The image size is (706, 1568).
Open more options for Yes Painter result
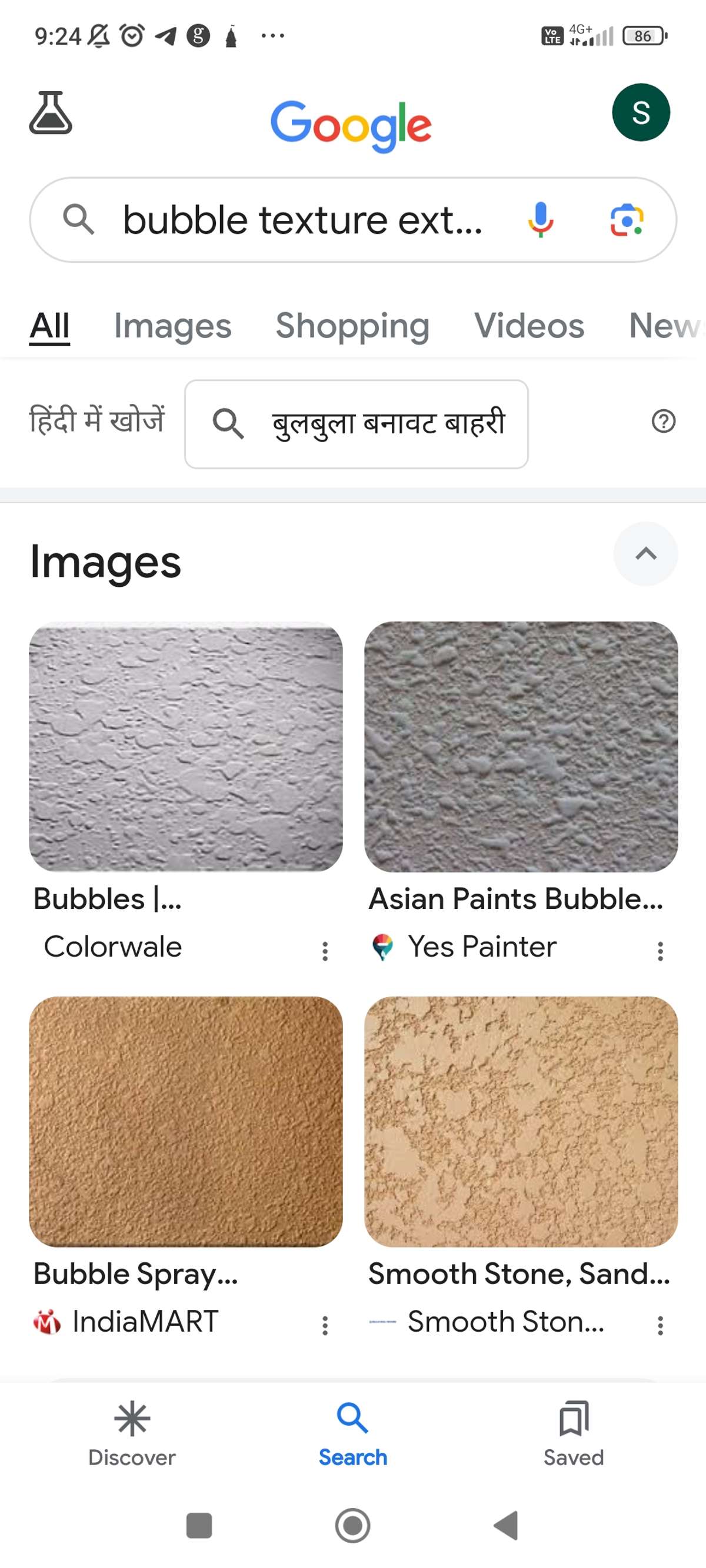click(660, 951)
